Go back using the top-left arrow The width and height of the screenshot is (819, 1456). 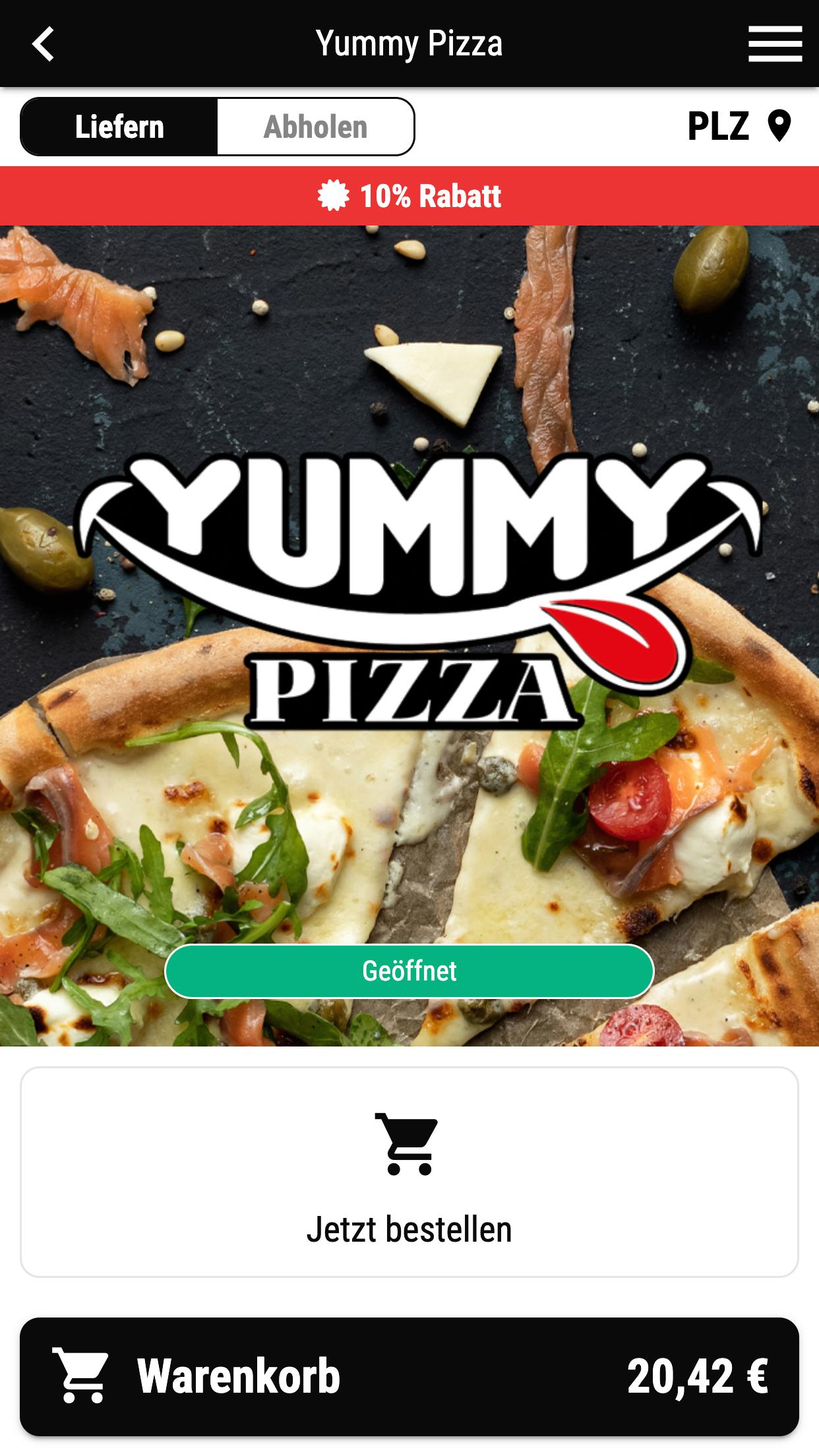(x=43, y=44)
